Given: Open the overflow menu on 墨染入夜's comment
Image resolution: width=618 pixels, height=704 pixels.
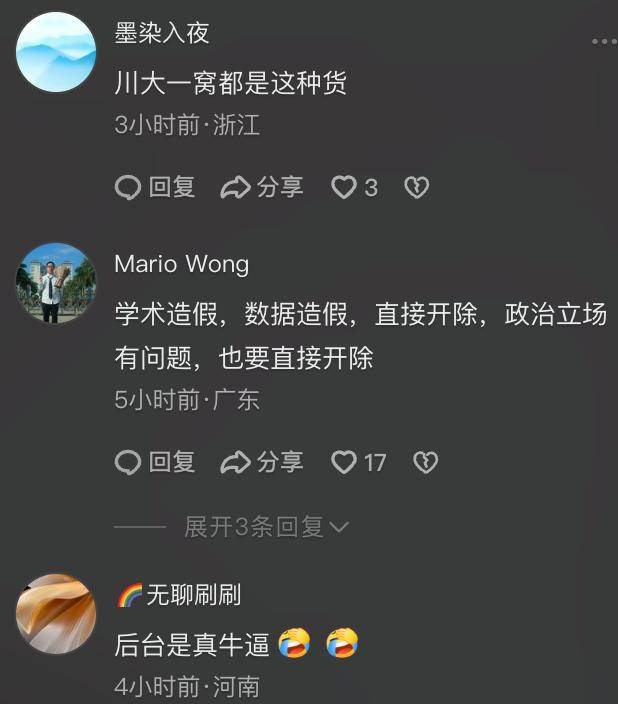Looking at the screenshot, I should tap(603, 41).
